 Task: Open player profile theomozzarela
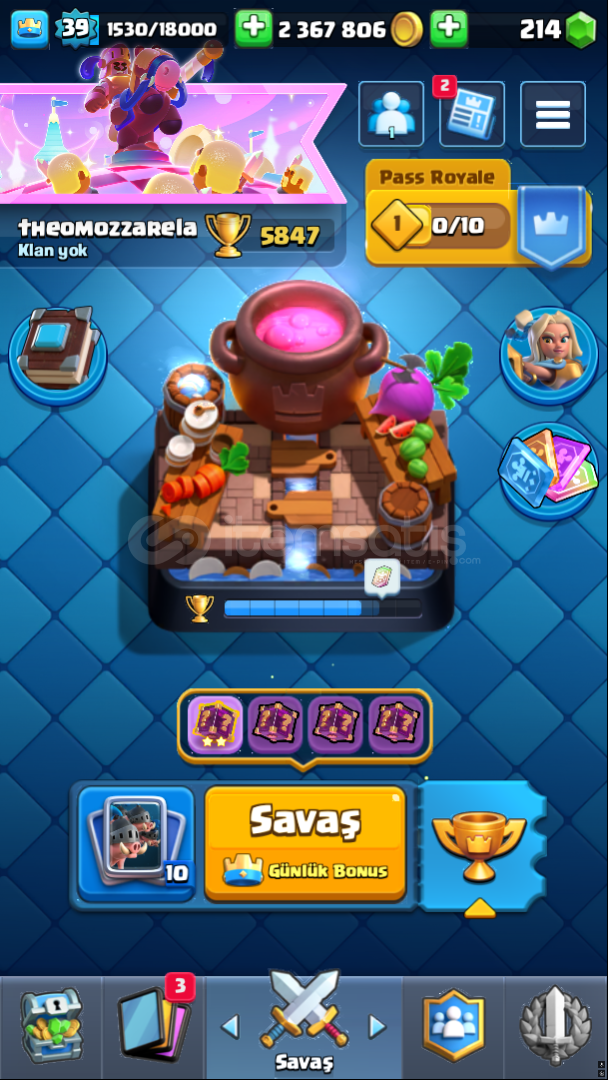coord(107,228)
